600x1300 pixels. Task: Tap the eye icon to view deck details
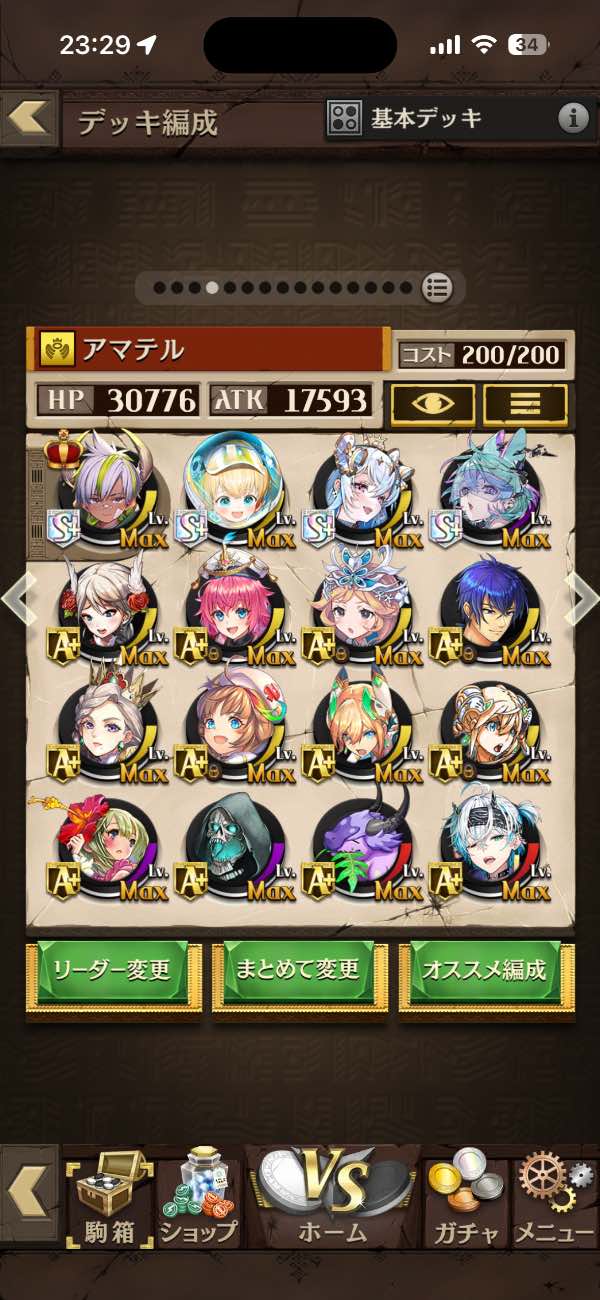(x=433, y=404)
